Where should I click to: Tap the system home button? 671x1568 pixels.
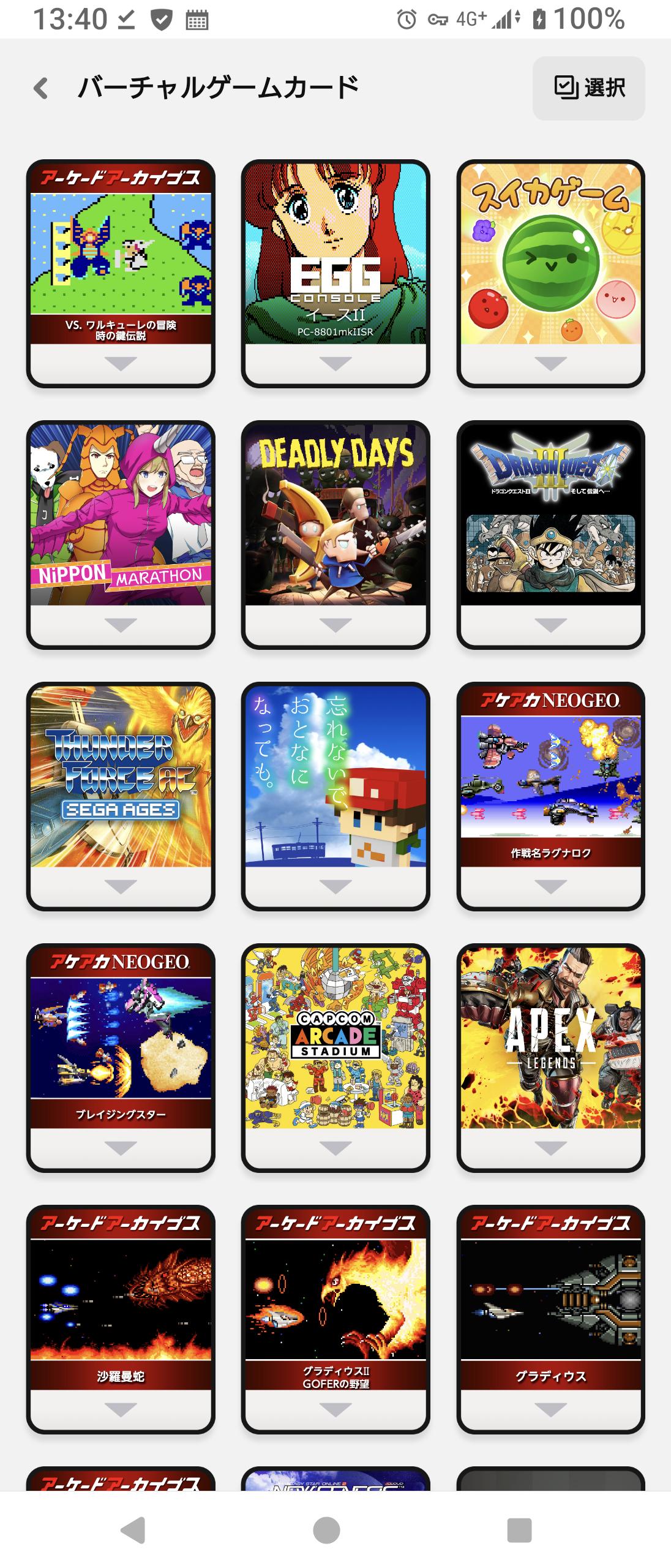(326, 1530)
